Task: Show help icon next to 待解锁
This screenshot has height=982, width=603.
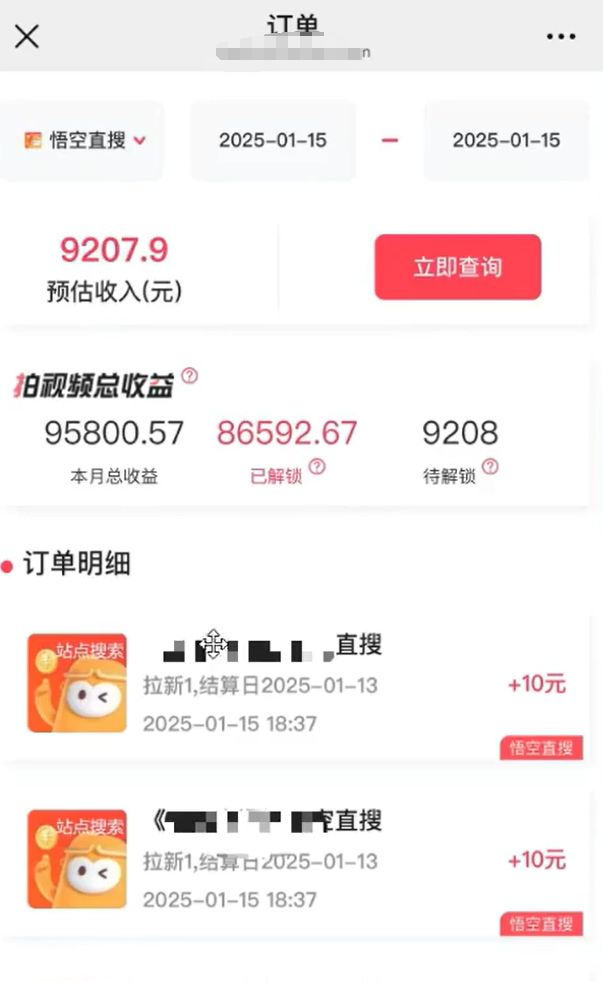Action: point(490,467)
